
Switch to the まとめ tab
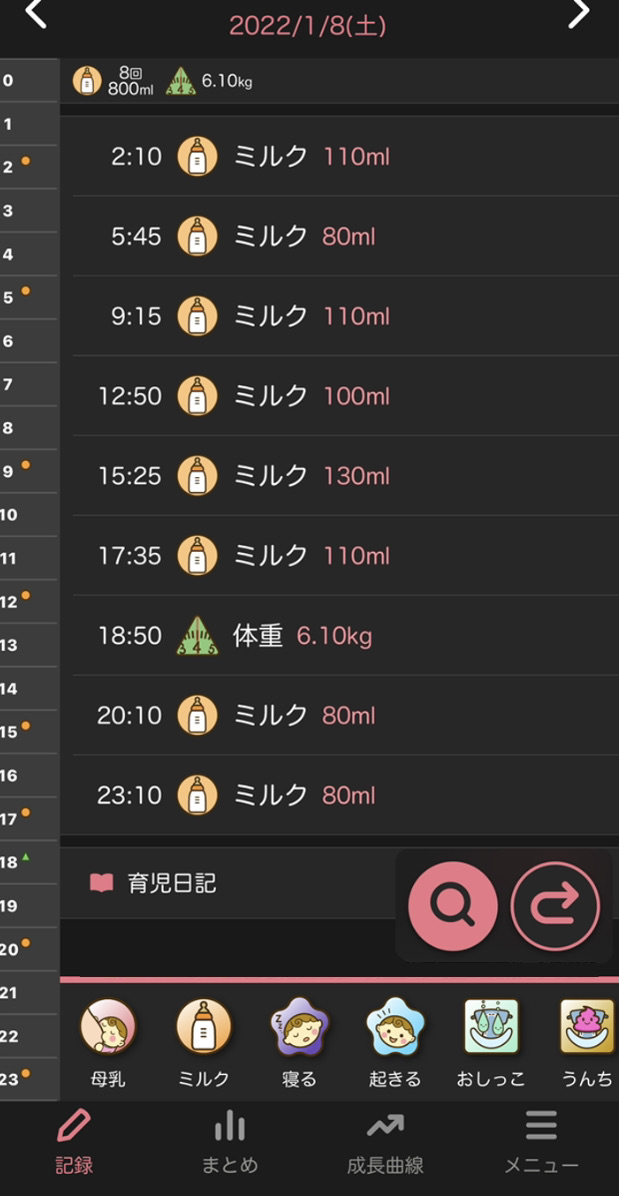(x=229, y=1143)
